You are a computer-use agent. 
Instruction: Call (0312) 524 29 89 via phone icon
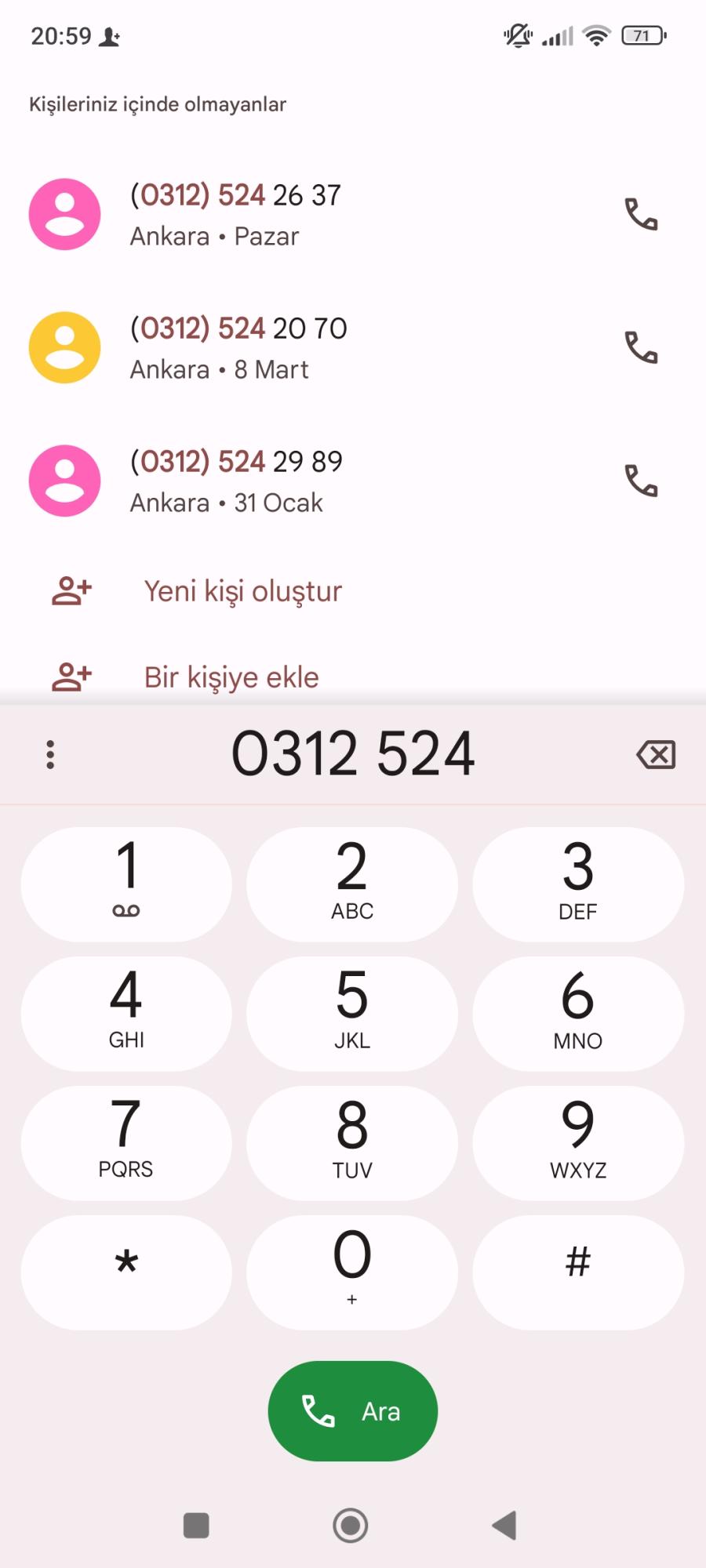click(640, 481)
